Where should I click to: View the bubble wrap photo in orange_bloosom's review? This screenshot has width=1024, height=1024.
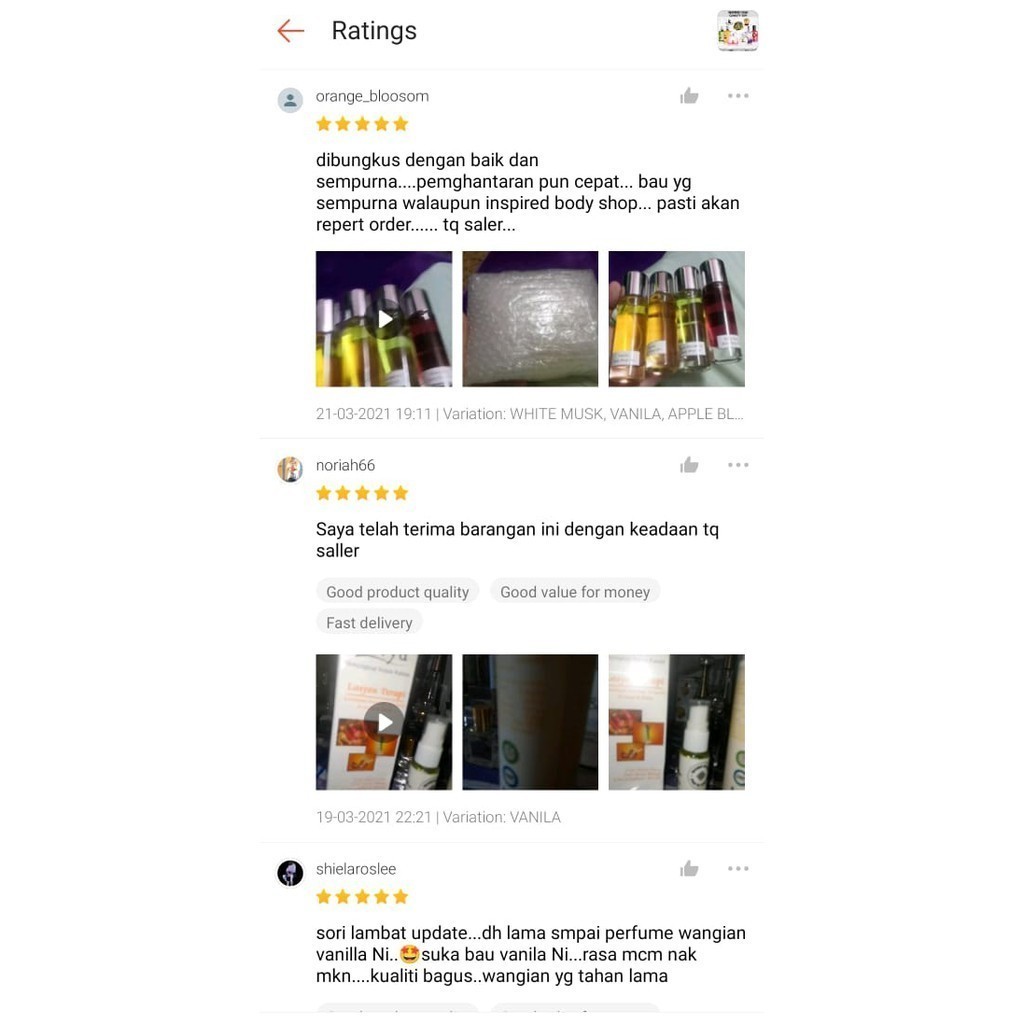pos(530,319)
